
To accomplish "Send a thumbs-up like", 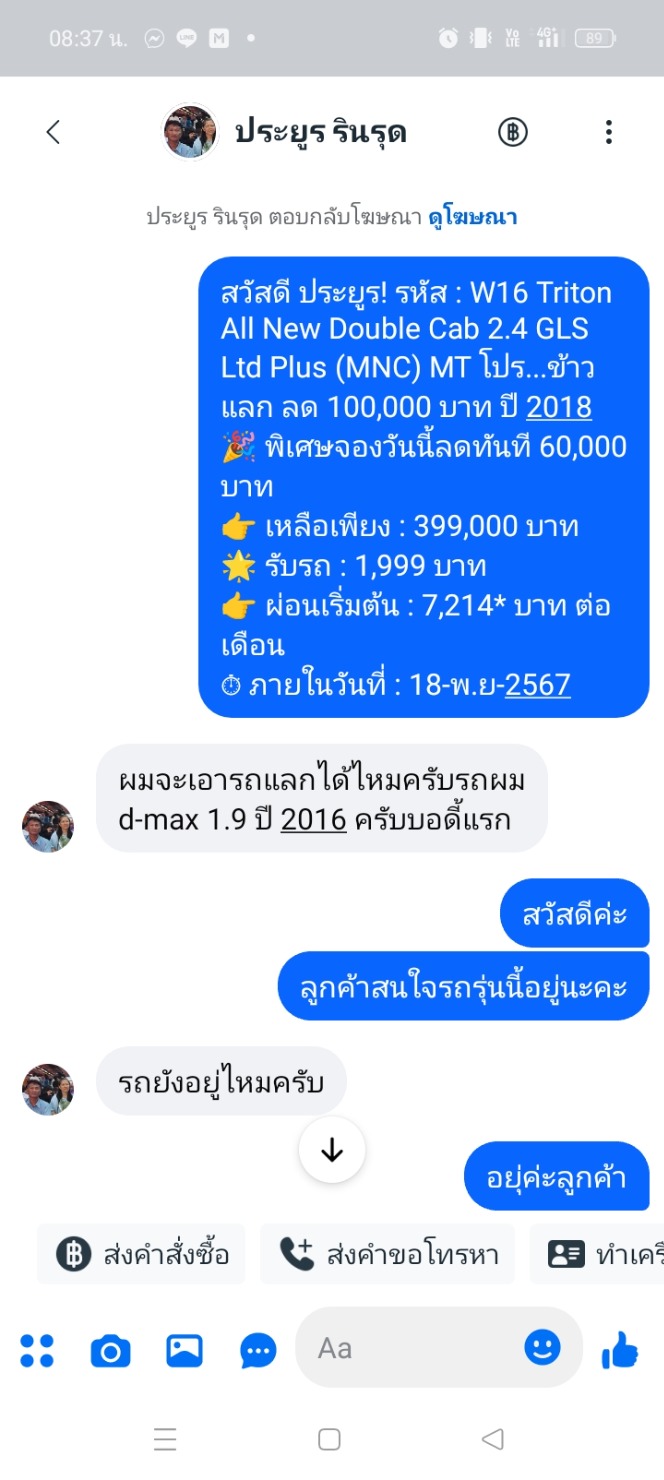I will (620, 1350).
